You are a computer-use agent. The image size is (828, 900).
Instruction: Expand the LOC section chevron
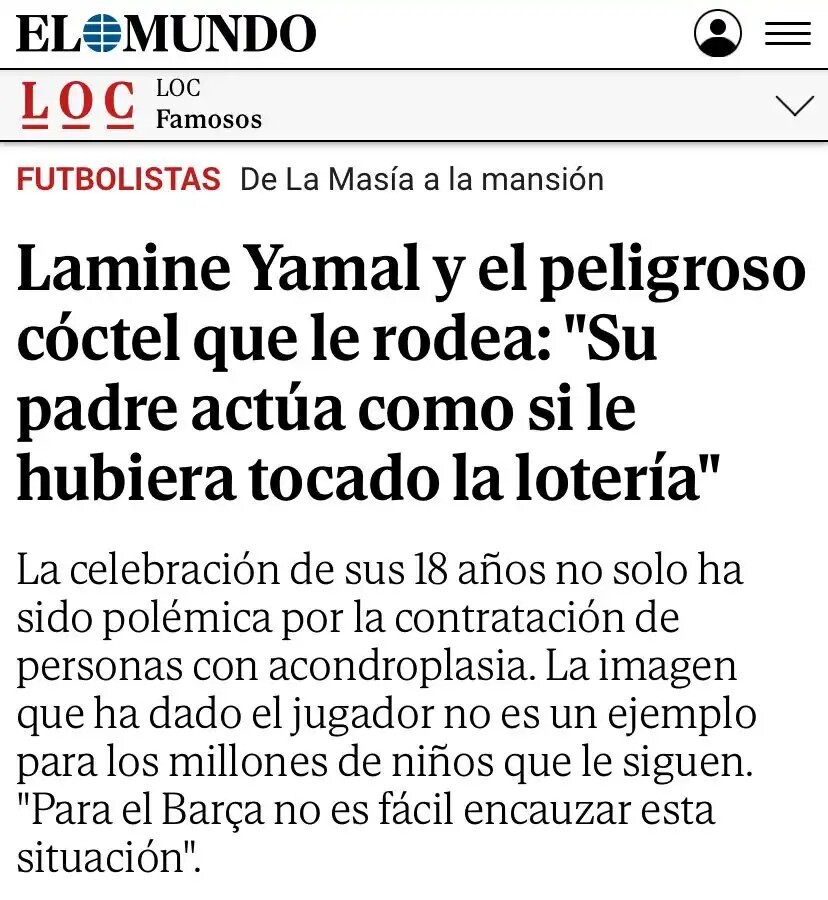[x=794, y=105]
